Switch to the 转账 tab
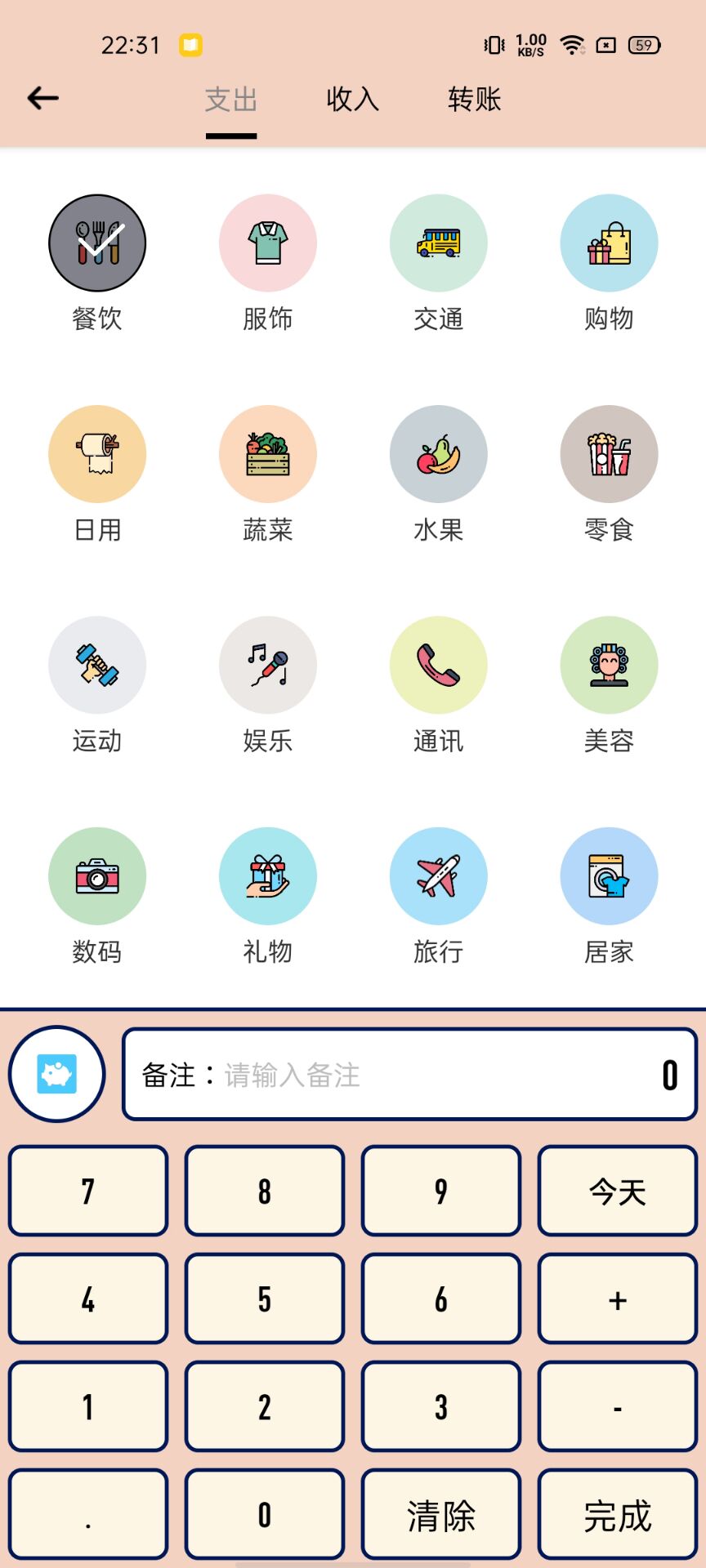Image resolution: width=706 pixels, height=1568 pixels. pyautogui.click(x=474, y=100)
